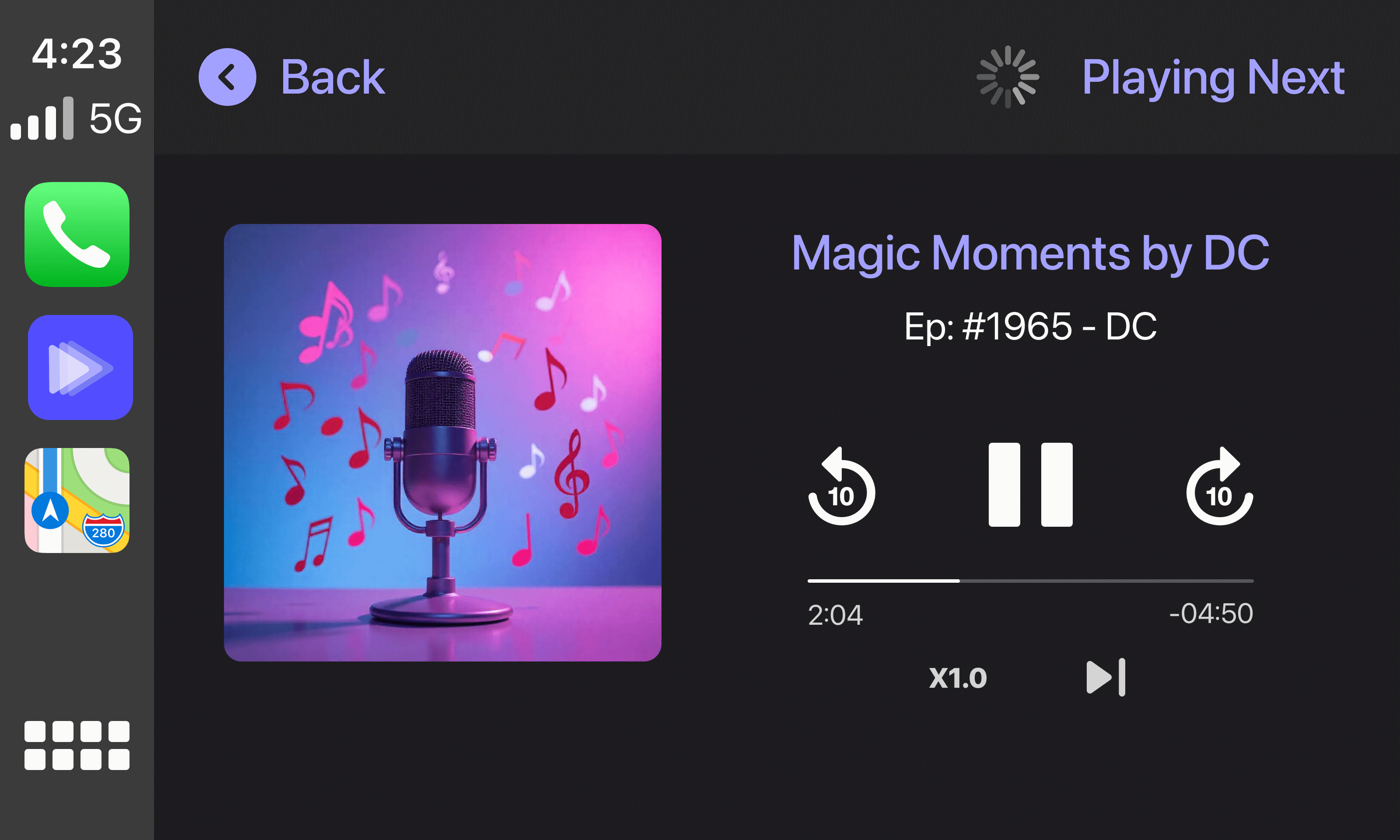Open the Playing Next queue

pos(1213,77)
